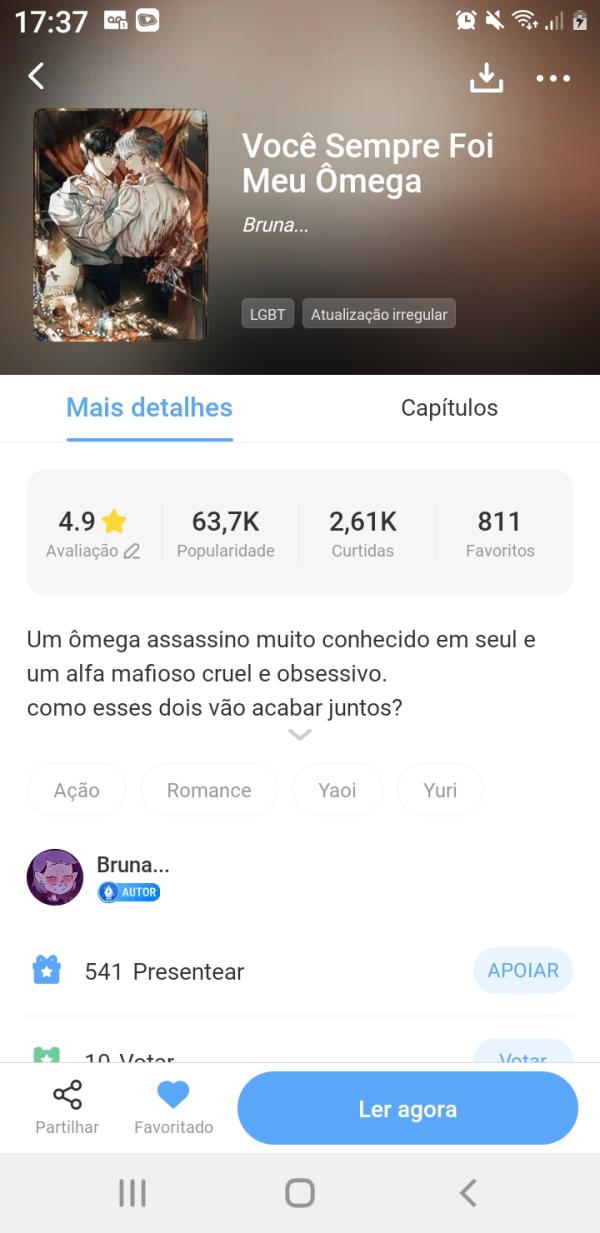Browse the Yuri genre chip

click(x=440, y=790)
